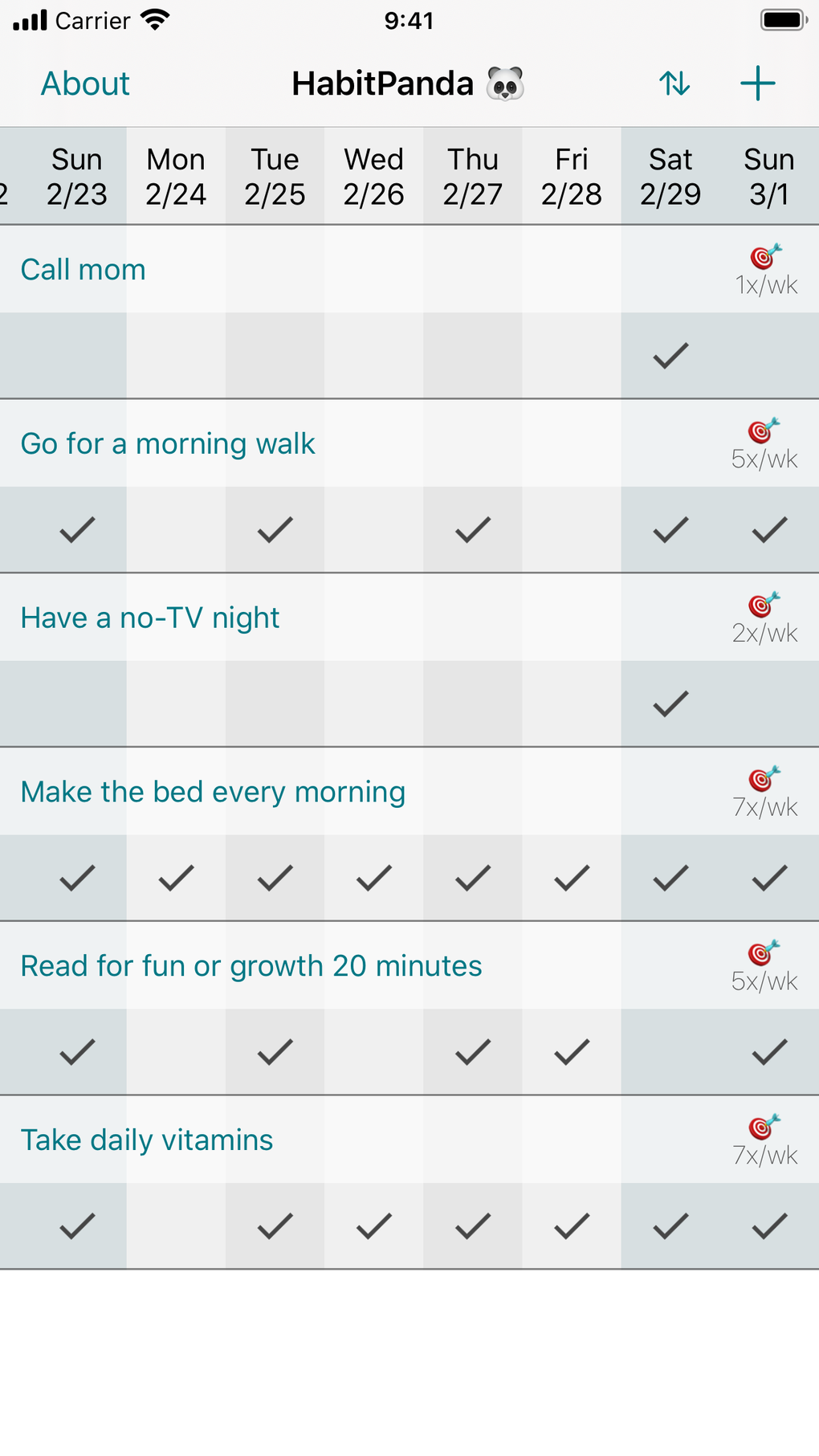Viewport: 819px width, 1456px height.
Task: Uncheck reading habit on Fri 2/28
Action: 572,1052
